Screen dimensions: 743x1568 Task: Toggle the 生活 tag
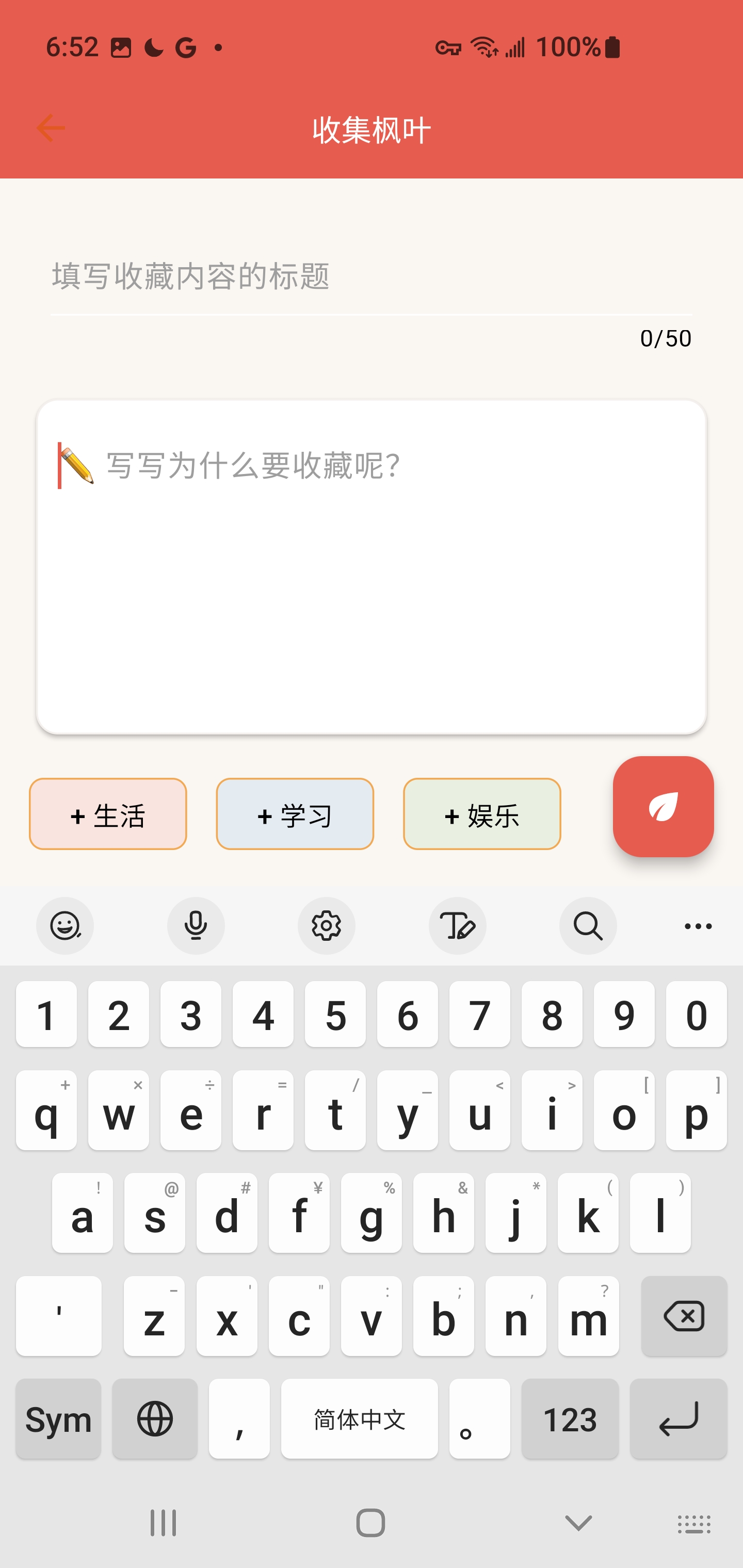(x=108, y=814)
